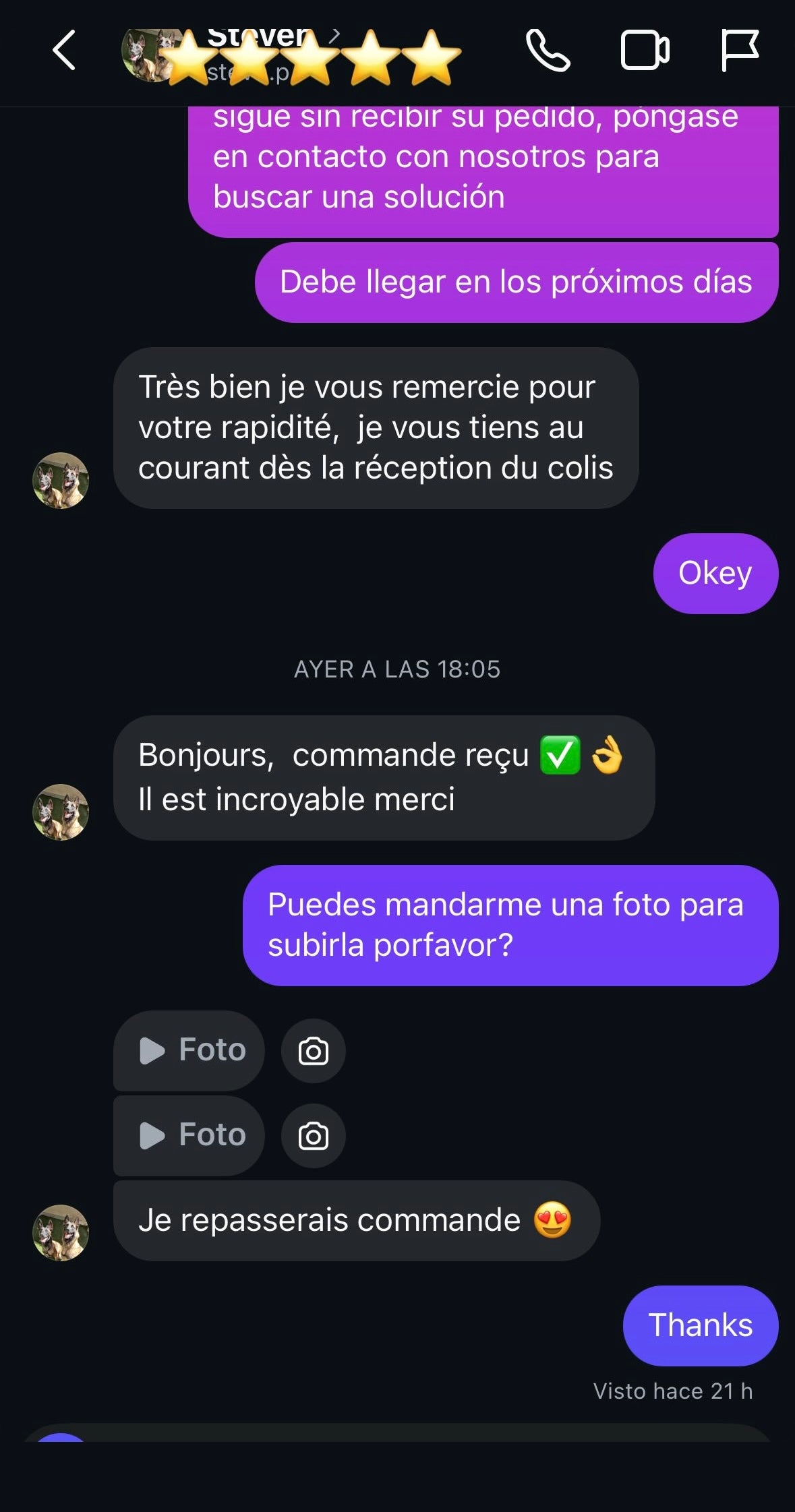795x1512 pixels.
Task: Open the sender's avatar beside 'Je repasserais commande'
Action: point(61,1232)
